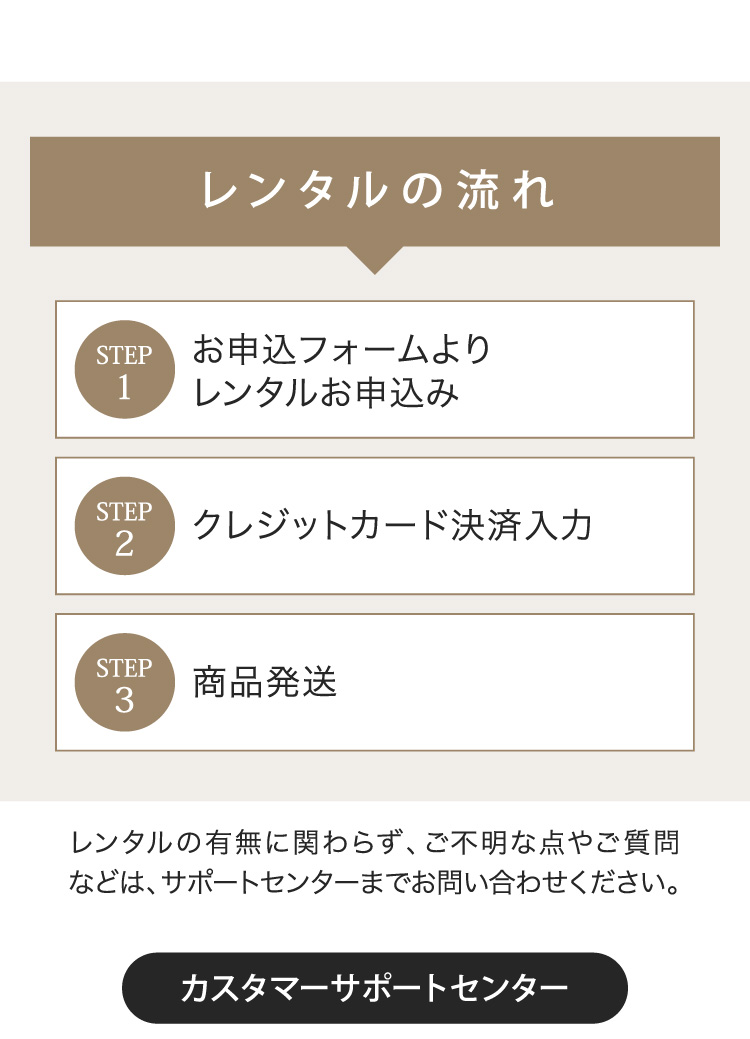The height and width of the screenshot is (1039, 750).
Task: Open the カスタマーサポートセンター button
Action: (374, 987)
